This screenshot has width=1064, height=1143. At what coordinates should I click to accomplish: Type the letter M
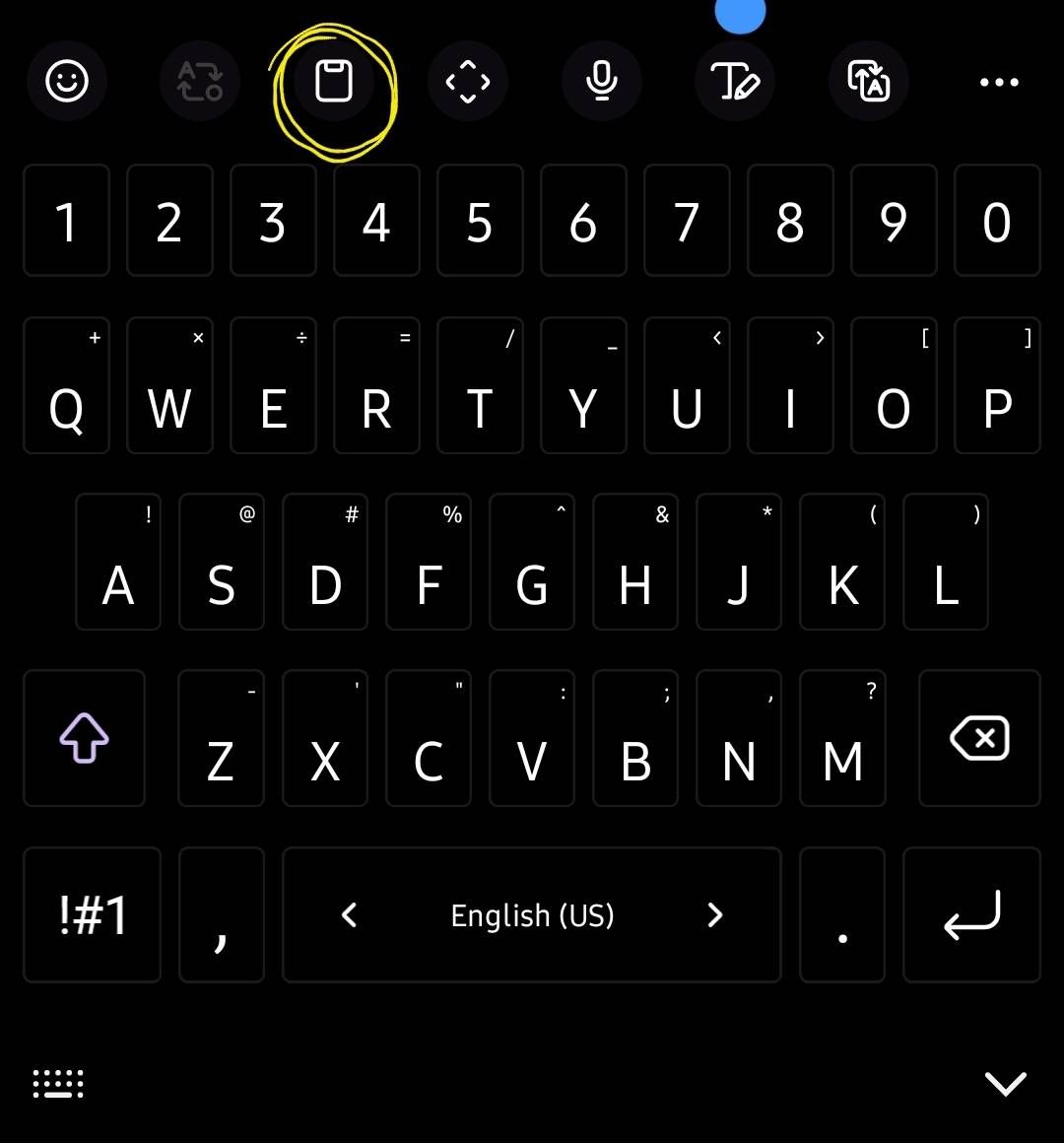click(x=842, y=738)
